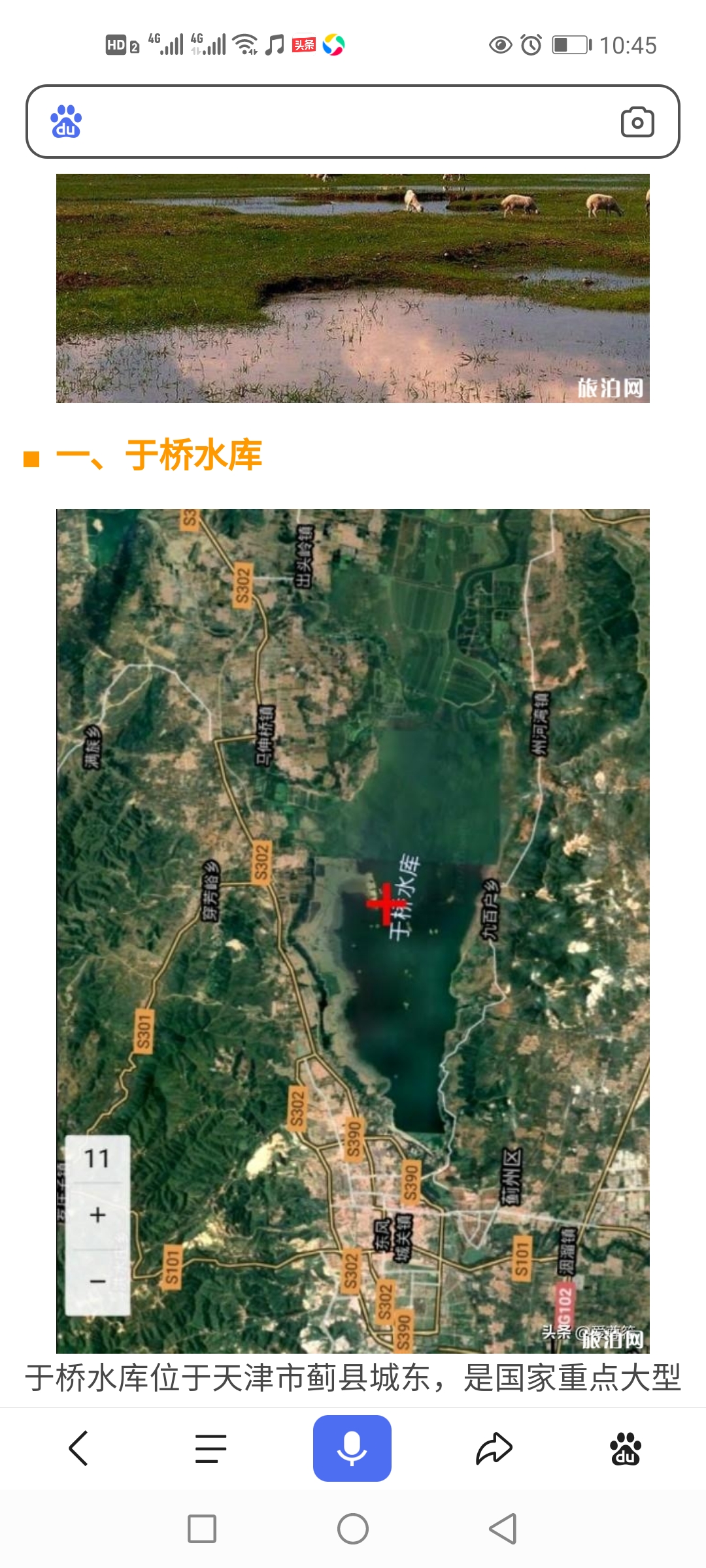The image size is (706, 1568).
Task: Go back using the bottom toolbar arrow
Action: pyautogui.click(x=78, y=1448)
